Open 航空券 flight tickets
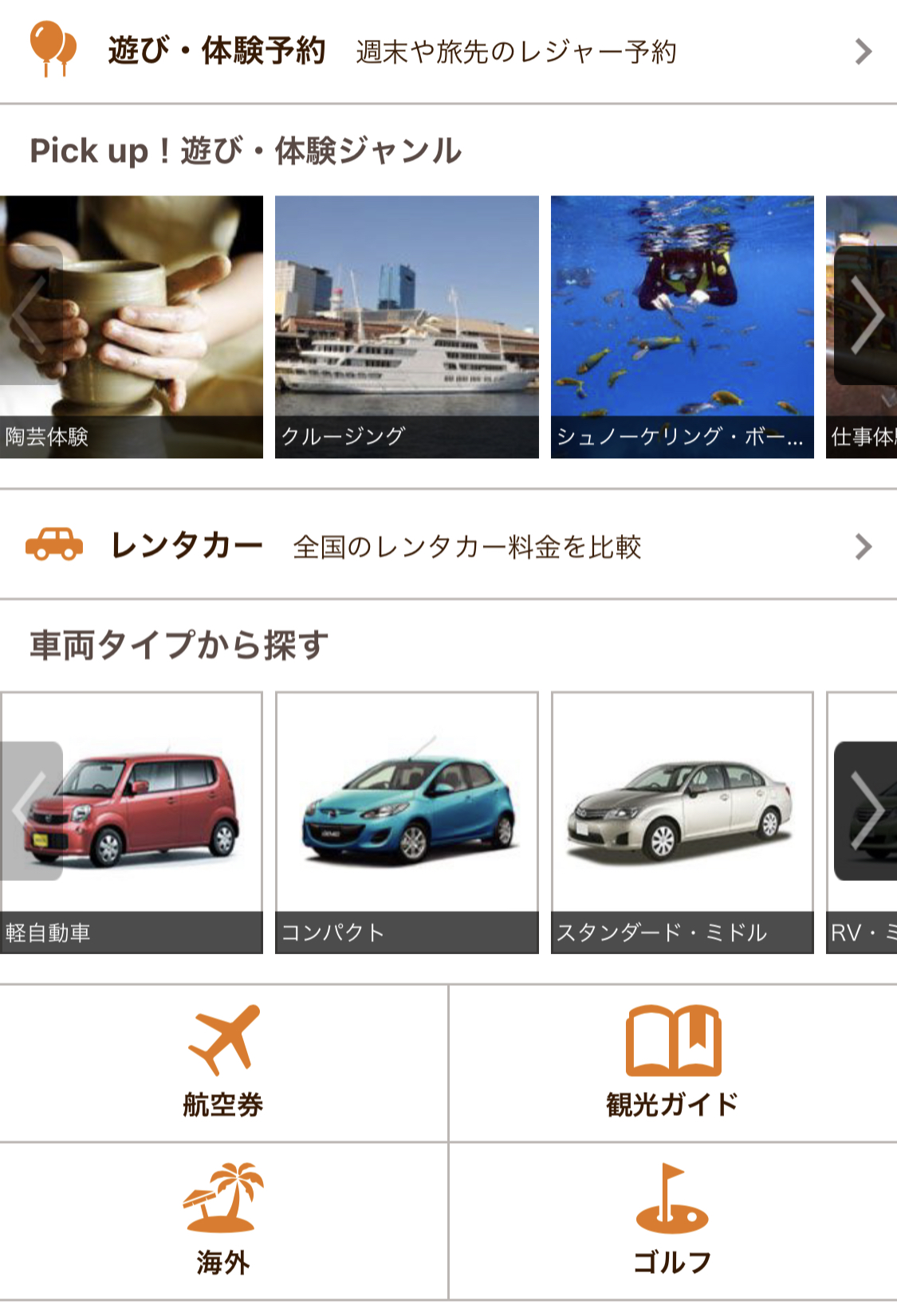 (223, 1063)
